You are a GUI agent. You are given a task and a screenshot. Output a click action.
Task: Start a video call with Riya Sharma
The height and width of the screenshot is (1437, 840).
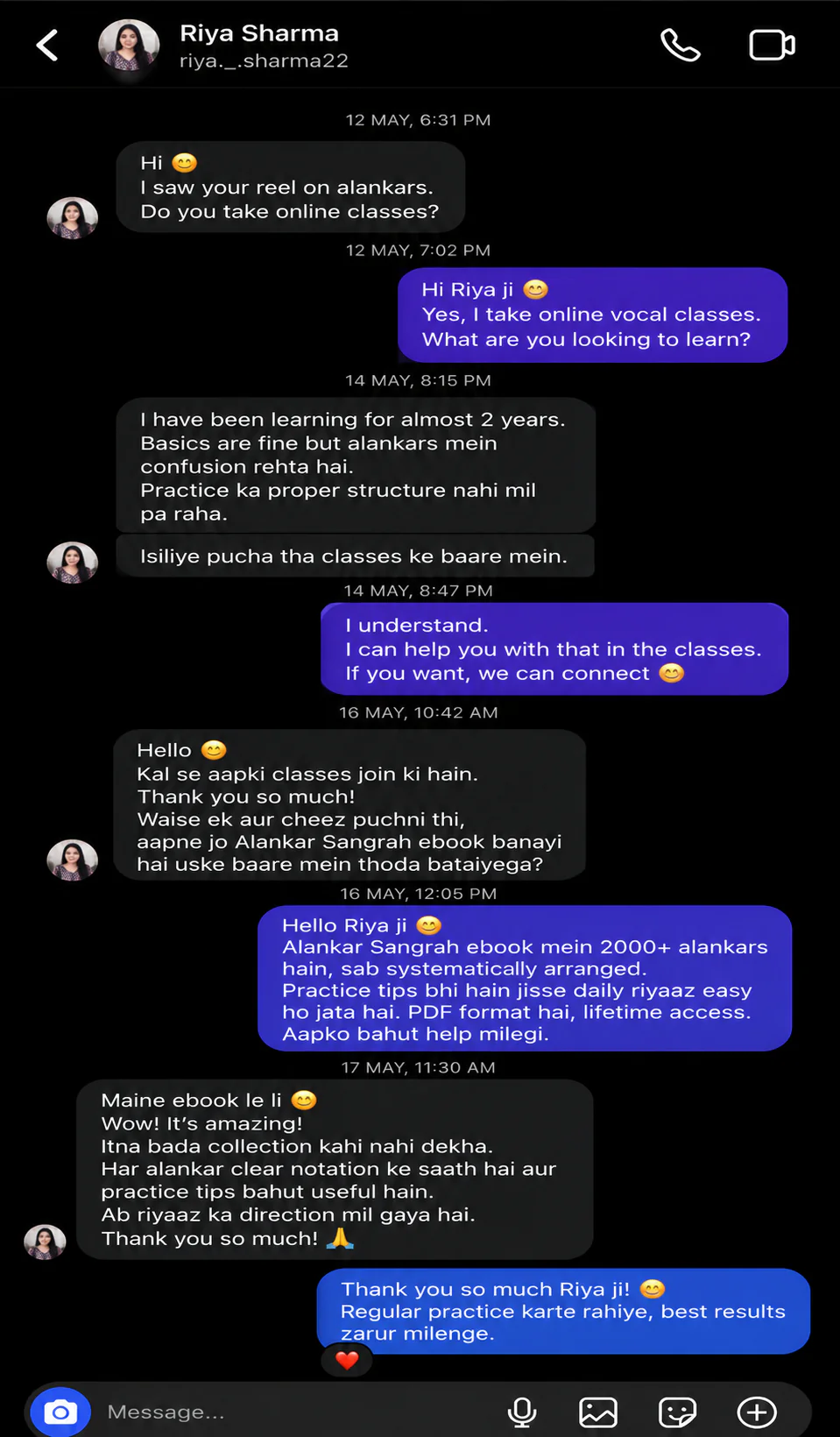[772, 45]
